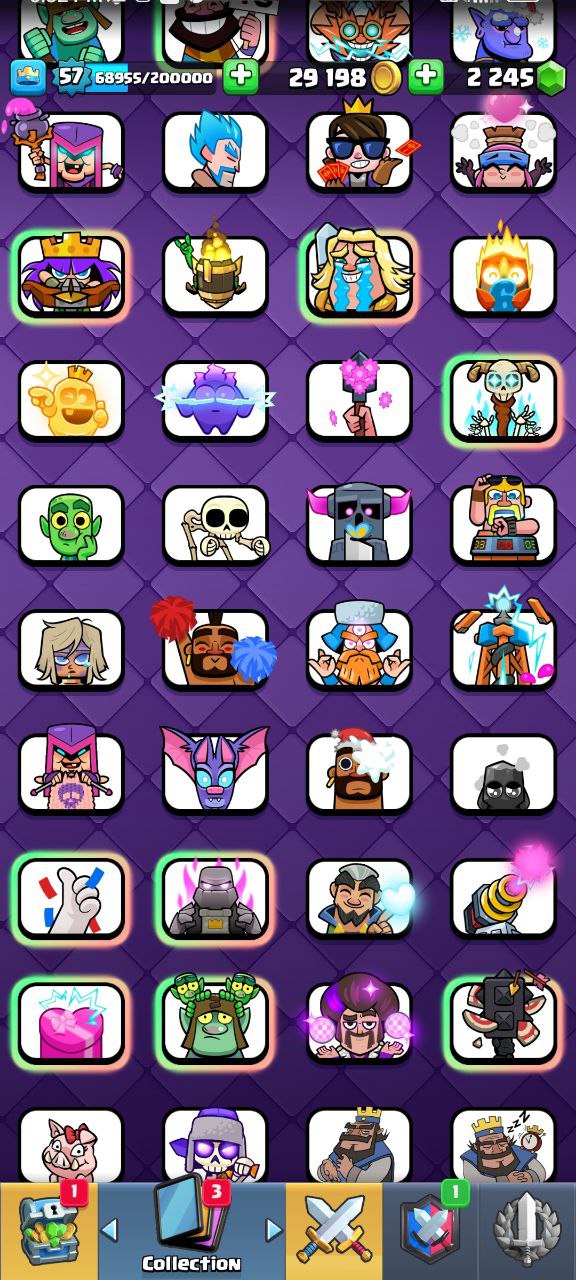This screenshot has width=576, height=1280.
Task: Pick the crying blonde valkyrie emote
Action: (x=359, y=276)
